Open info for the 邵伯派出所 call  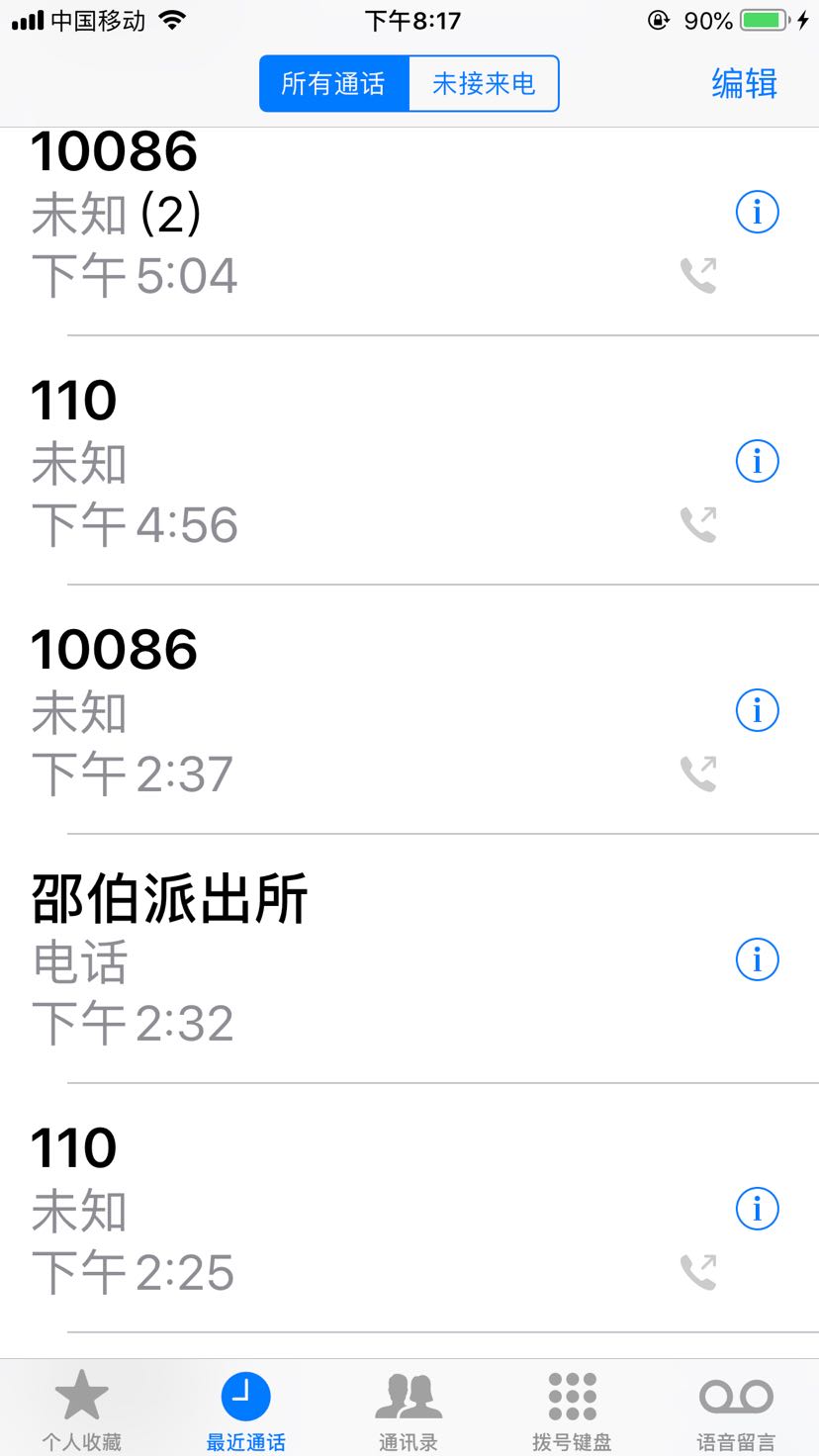click(757, 959)
